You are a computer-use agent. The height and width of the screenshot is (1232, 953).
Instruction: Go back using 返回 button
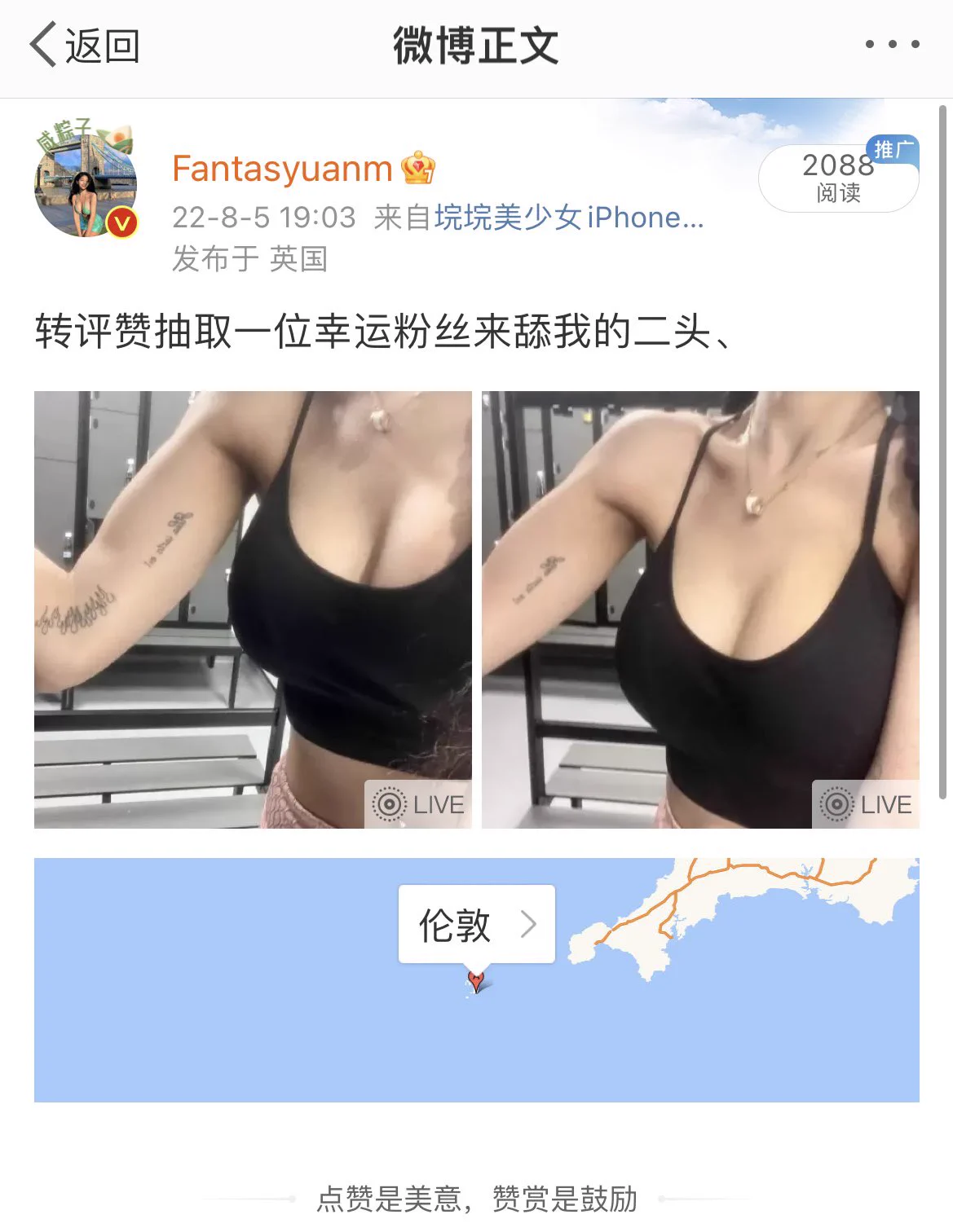[85, 46]
